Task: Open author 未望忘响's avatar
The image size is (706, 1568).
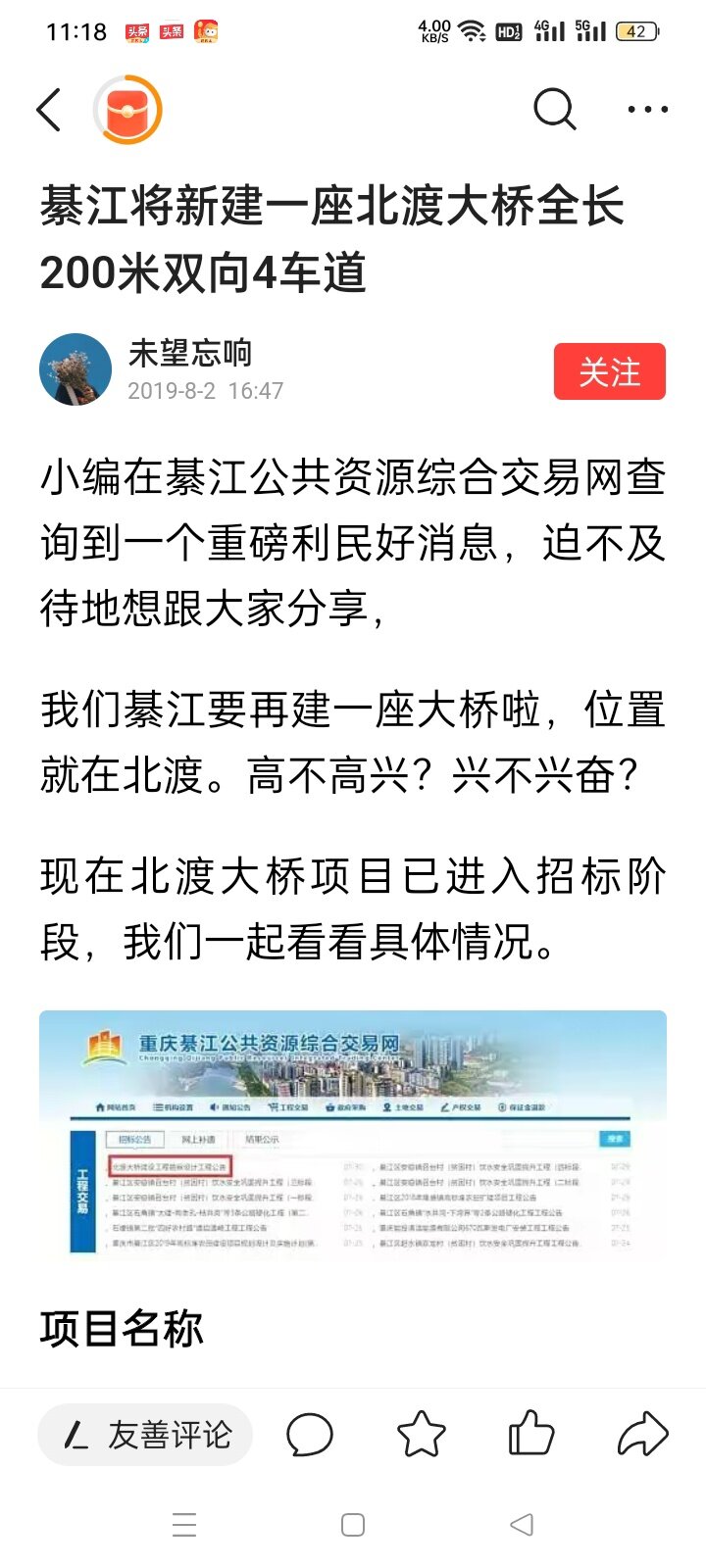Action: click(x=76, y=369)
